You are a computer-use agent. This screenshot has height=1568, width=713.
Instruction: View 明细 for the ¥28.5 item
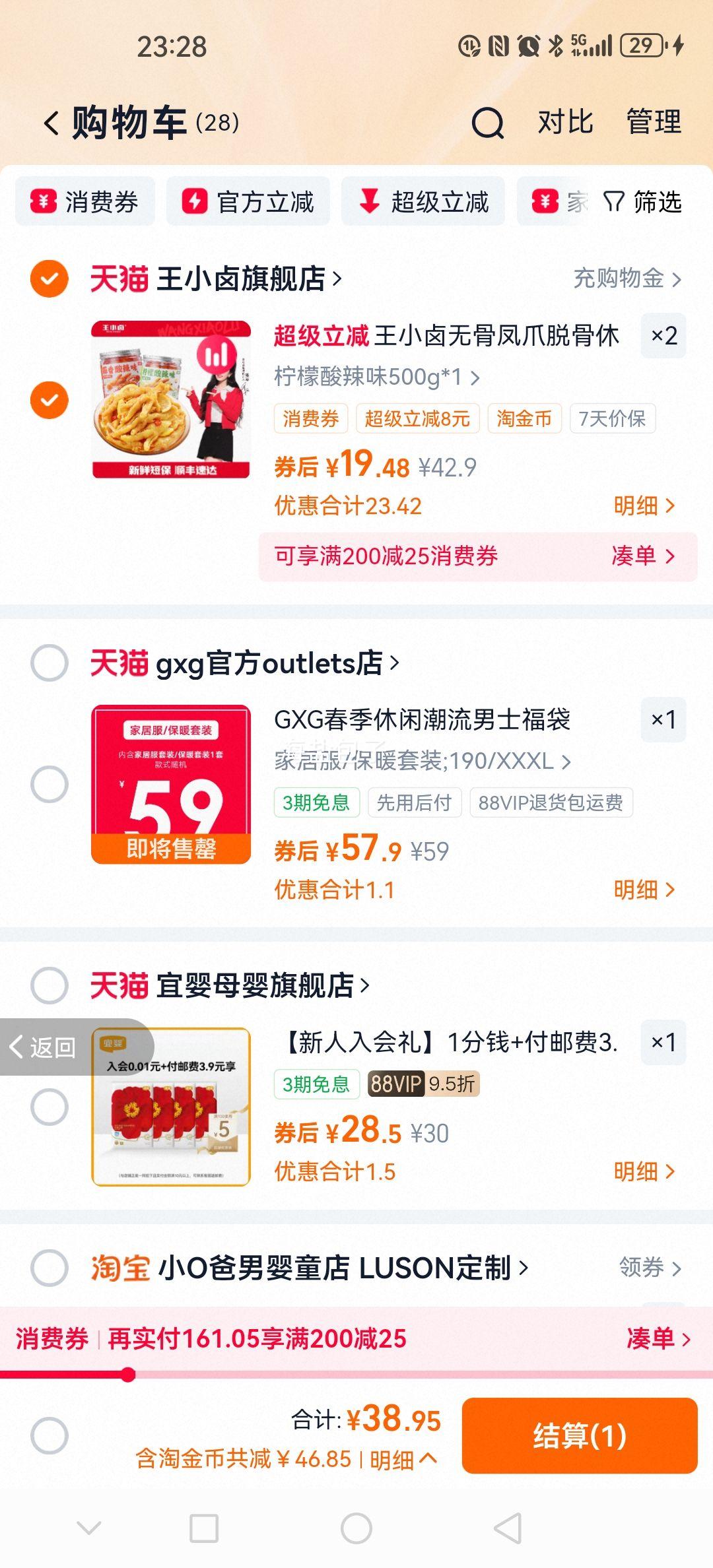[x=644, y=1171]
